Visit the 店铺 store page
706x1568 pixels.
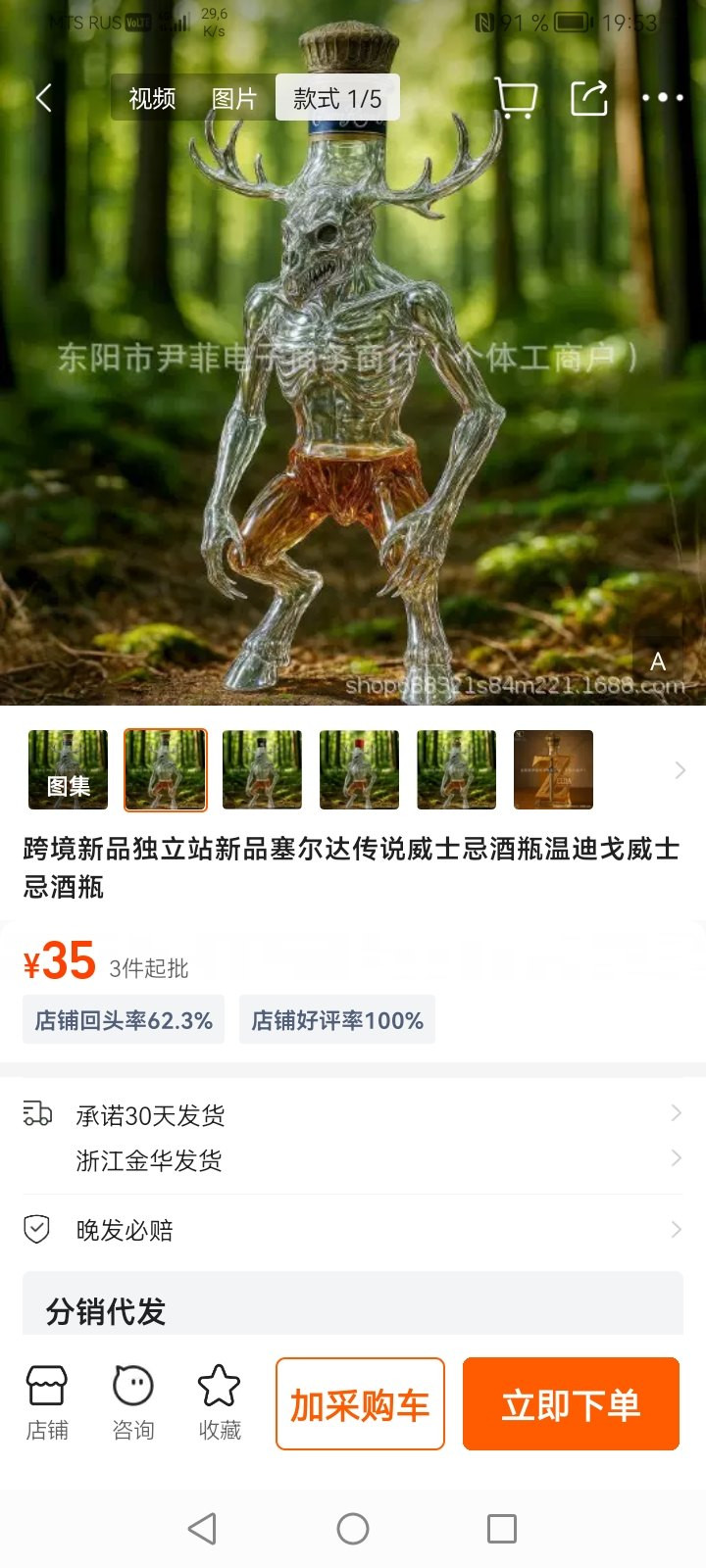[x=47, y=1403]
